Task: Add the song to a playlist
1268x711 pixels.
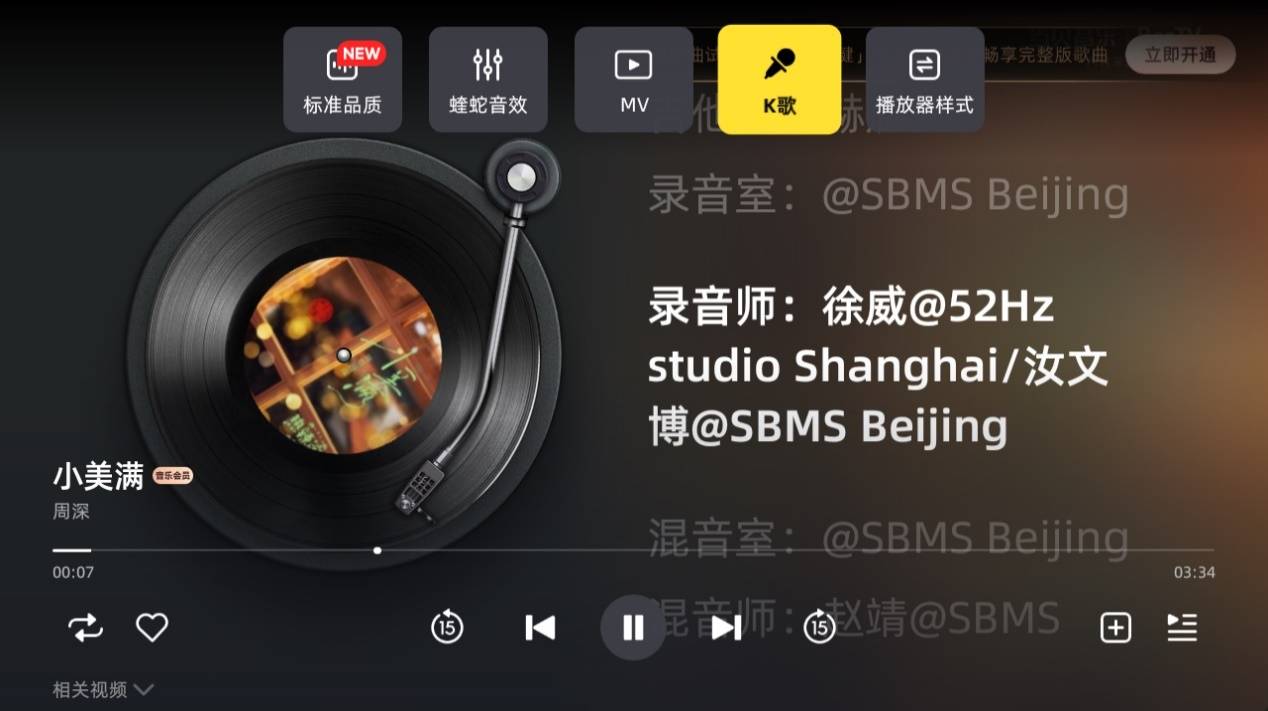Action: (1115, 628)
